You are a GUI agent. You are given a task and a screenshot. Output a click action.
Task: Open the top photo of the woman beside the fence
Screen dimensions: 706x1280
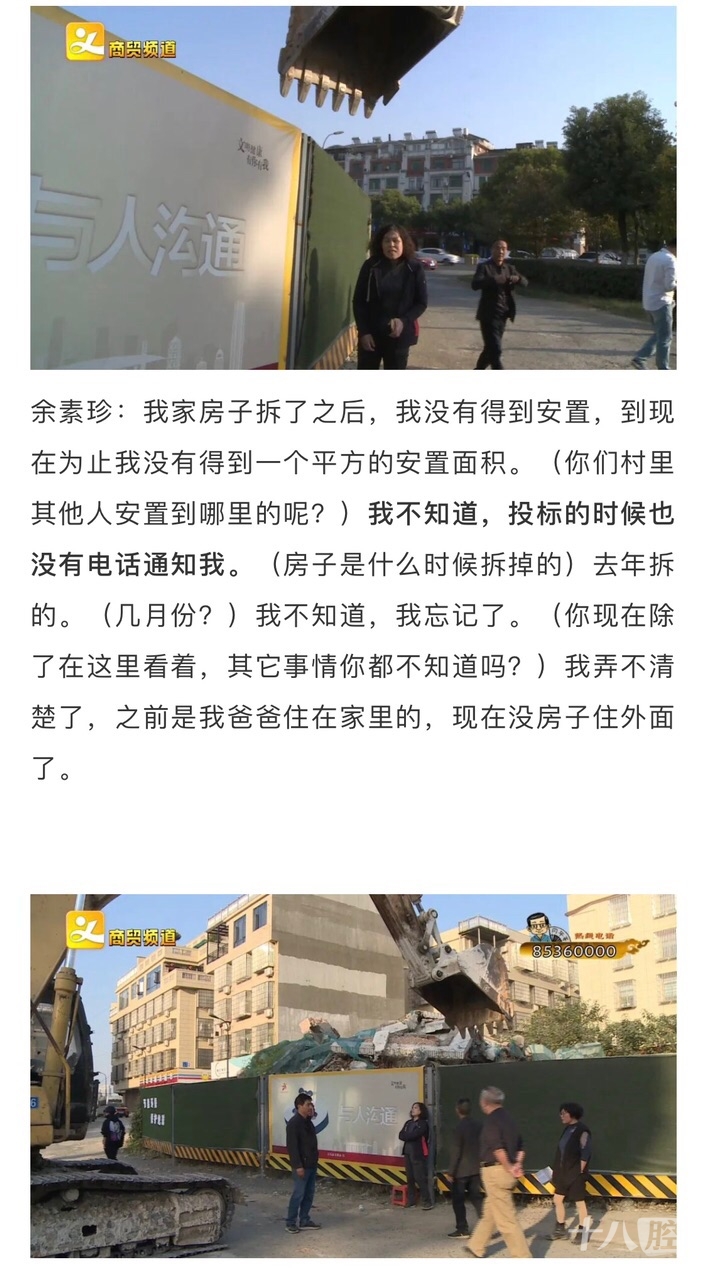click(x=353, y=188)
